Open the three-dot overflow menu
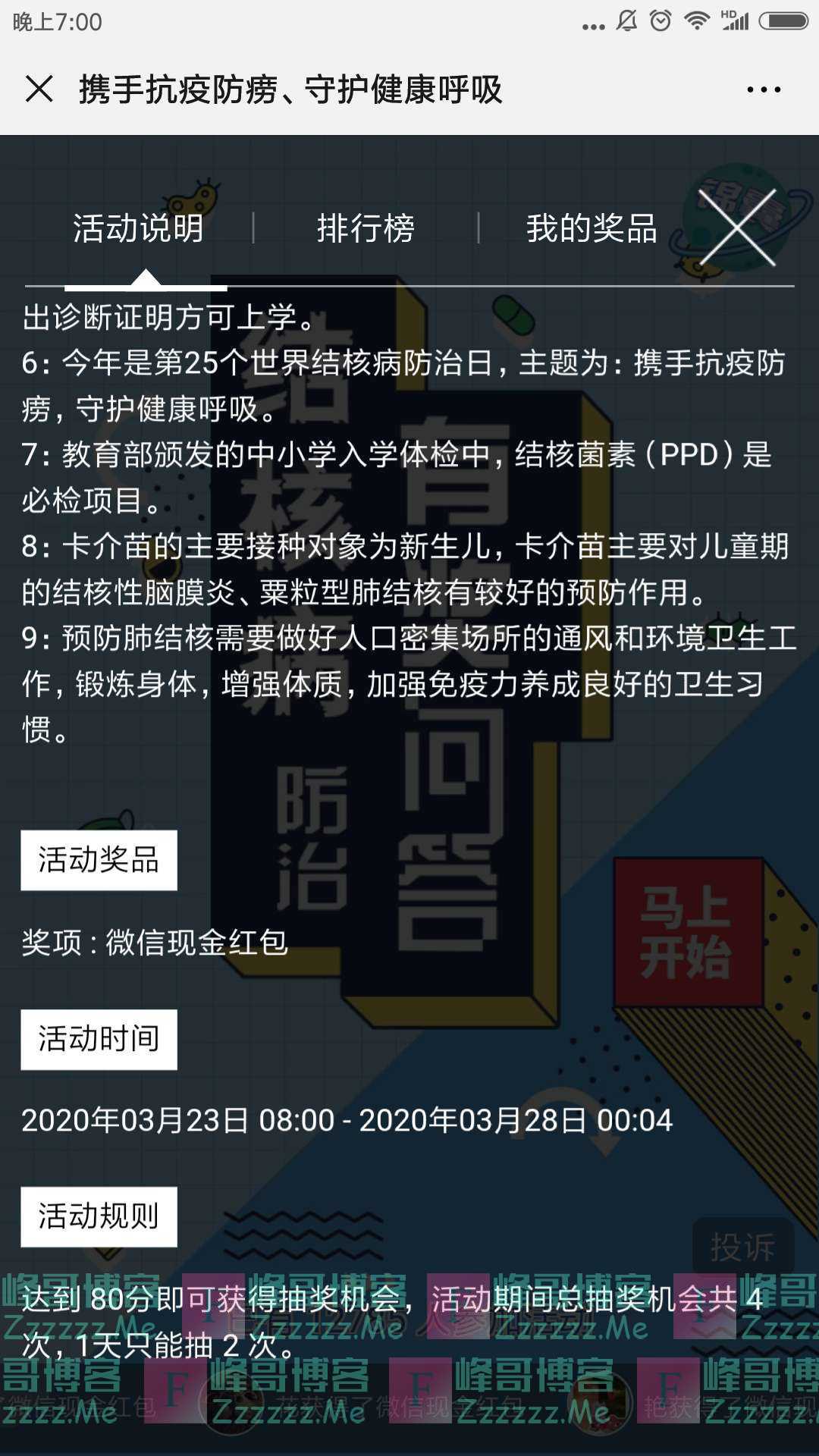This screenshot has width=819, height=1456. (764, 89)
